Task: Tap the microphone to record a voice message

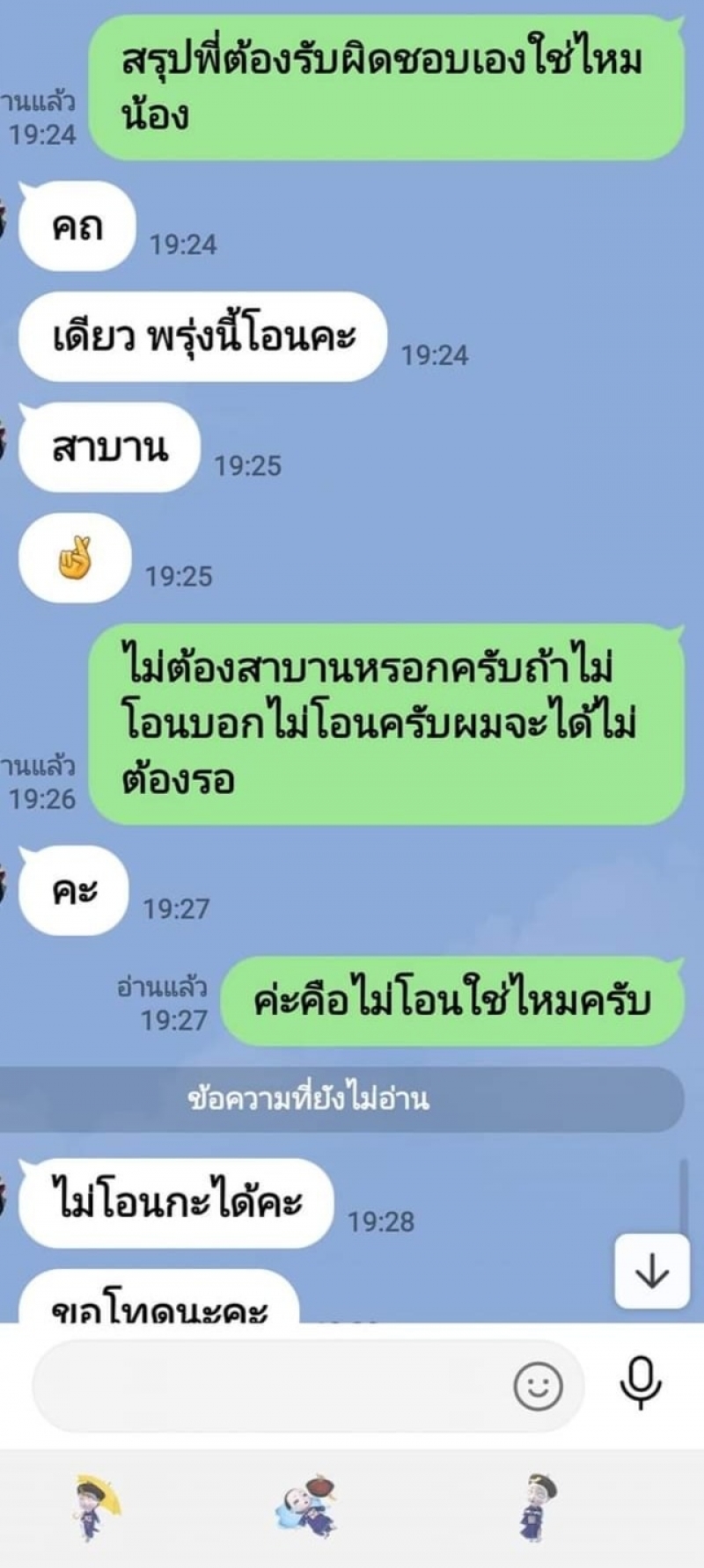Action: pos(641,1383)
